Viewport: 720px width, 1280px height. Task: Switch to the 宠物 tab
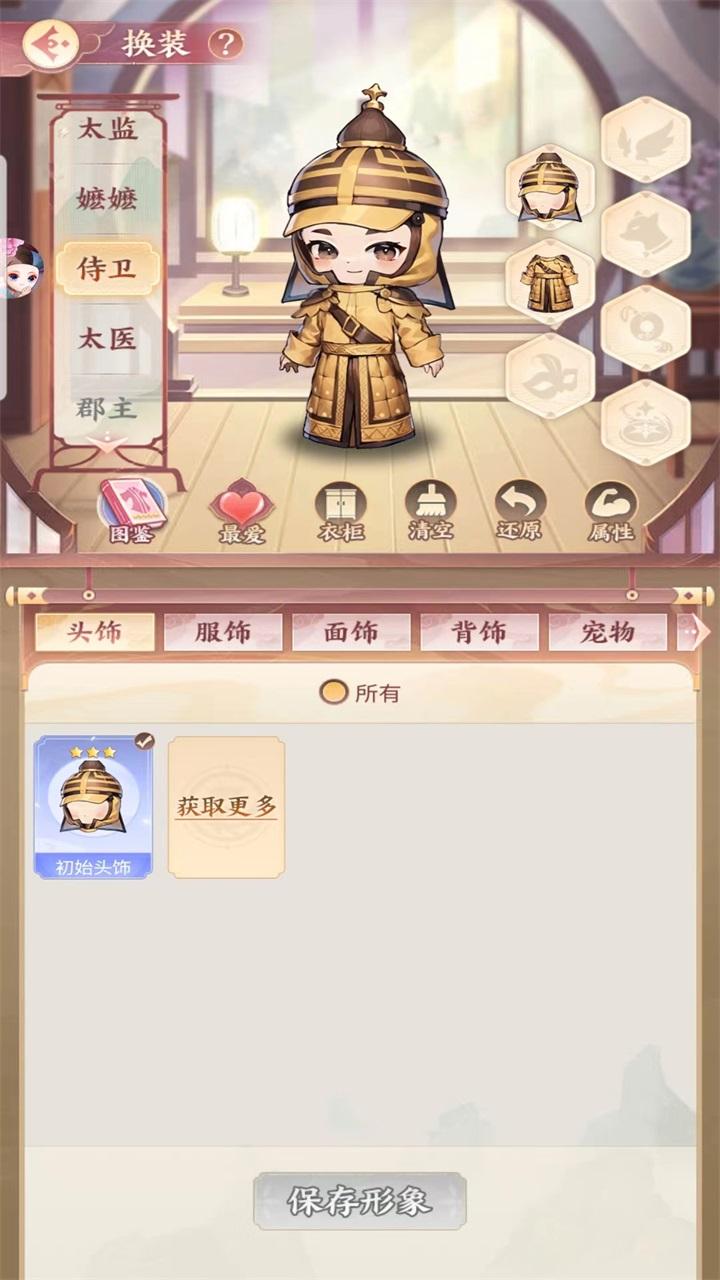click(607, 632)
